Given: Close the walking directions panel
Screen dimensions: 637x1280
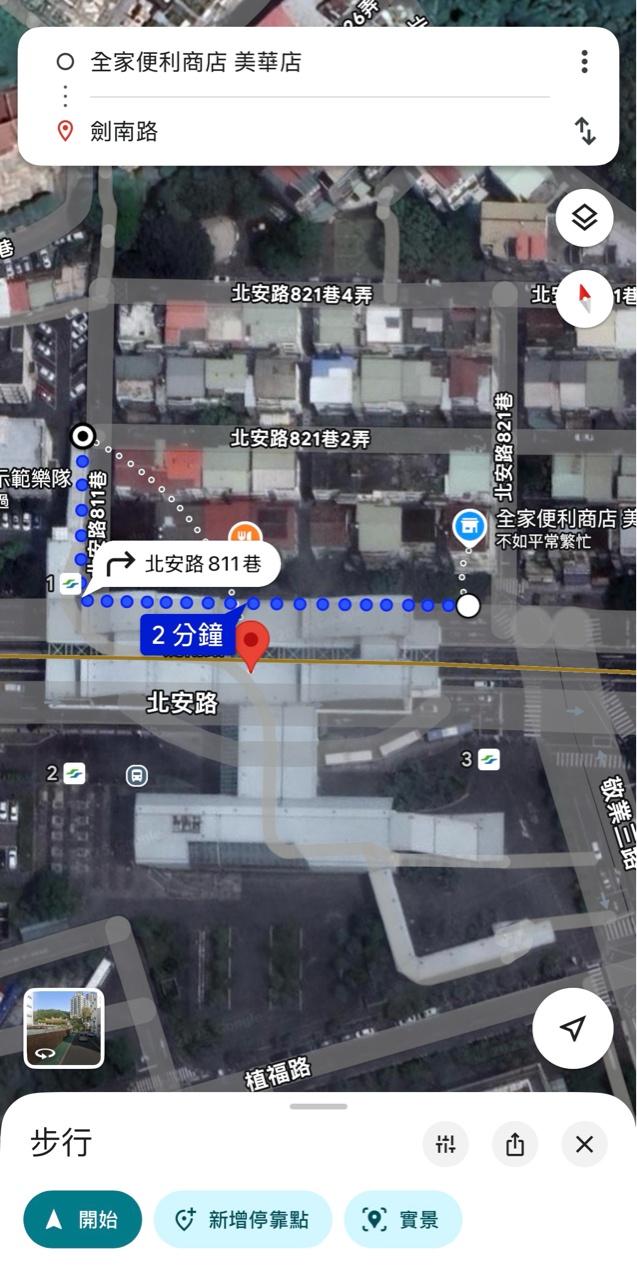Looking at the screenshot, I should tap(584, 1144).
